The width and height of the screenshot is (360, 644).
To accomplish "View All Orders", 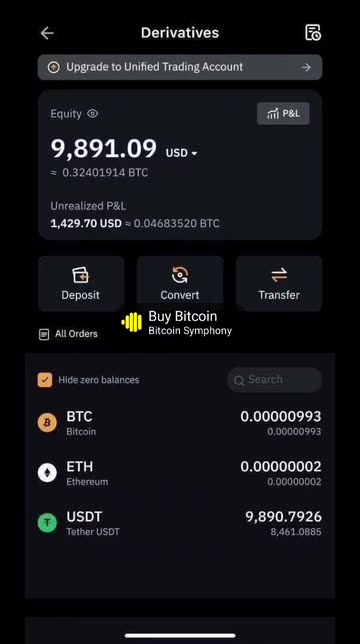I will (x=68, y=334).
